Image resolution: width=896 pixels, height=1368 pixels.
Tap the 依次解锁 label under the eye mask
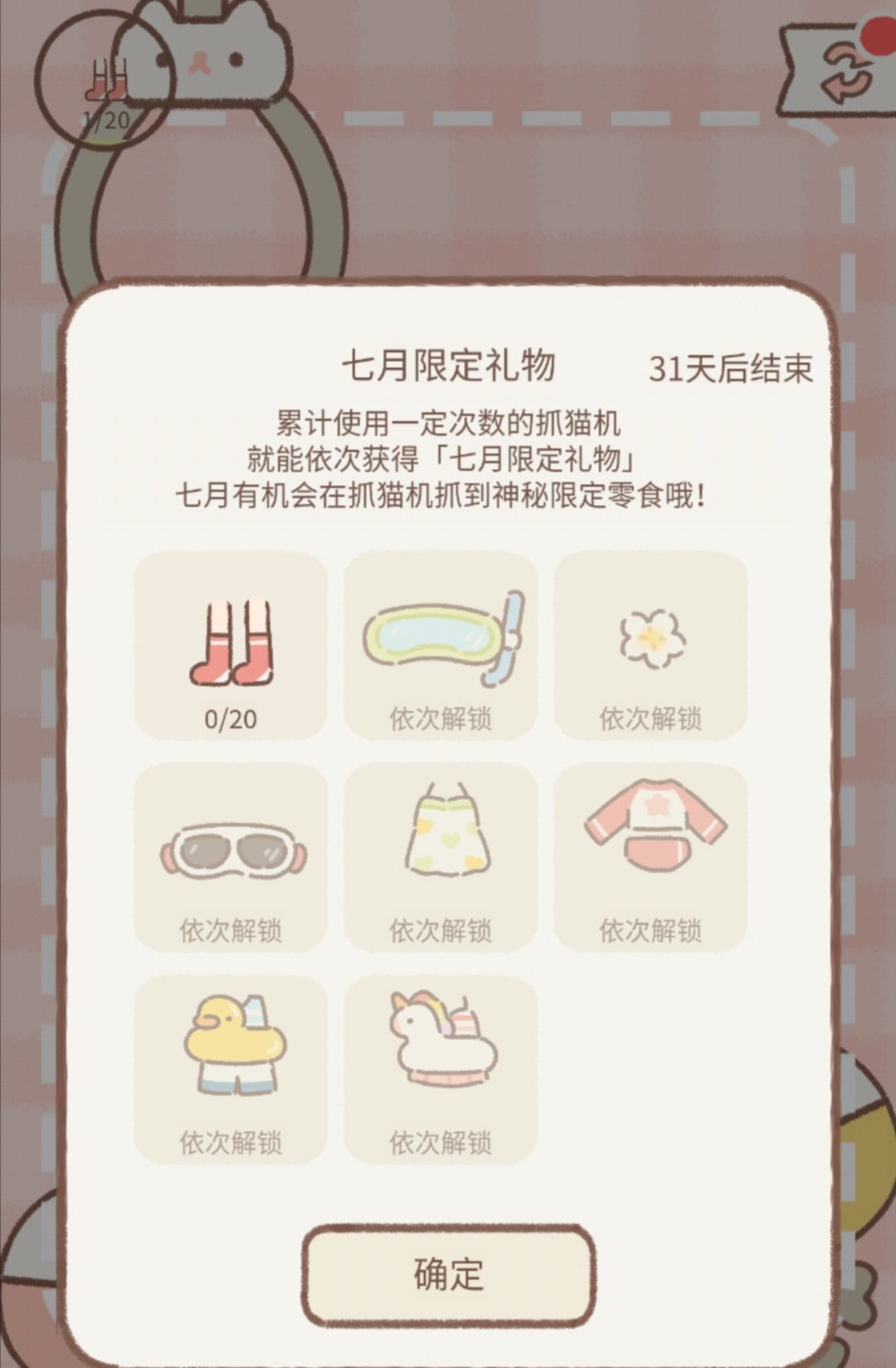(x=231, y=931)
